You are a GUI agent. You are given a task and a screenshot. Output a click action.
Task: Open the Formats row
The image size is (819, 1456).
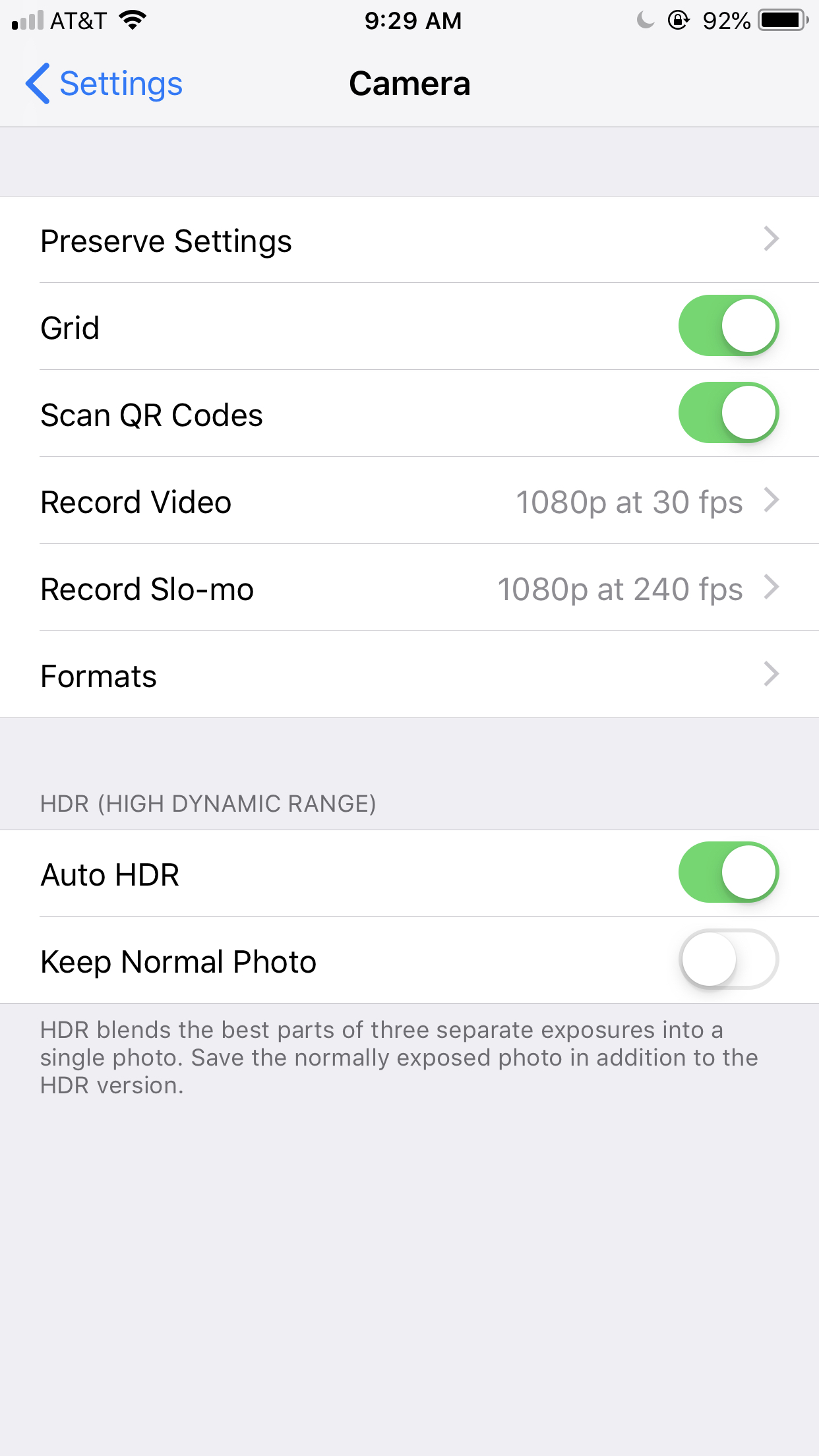[409, 675]
